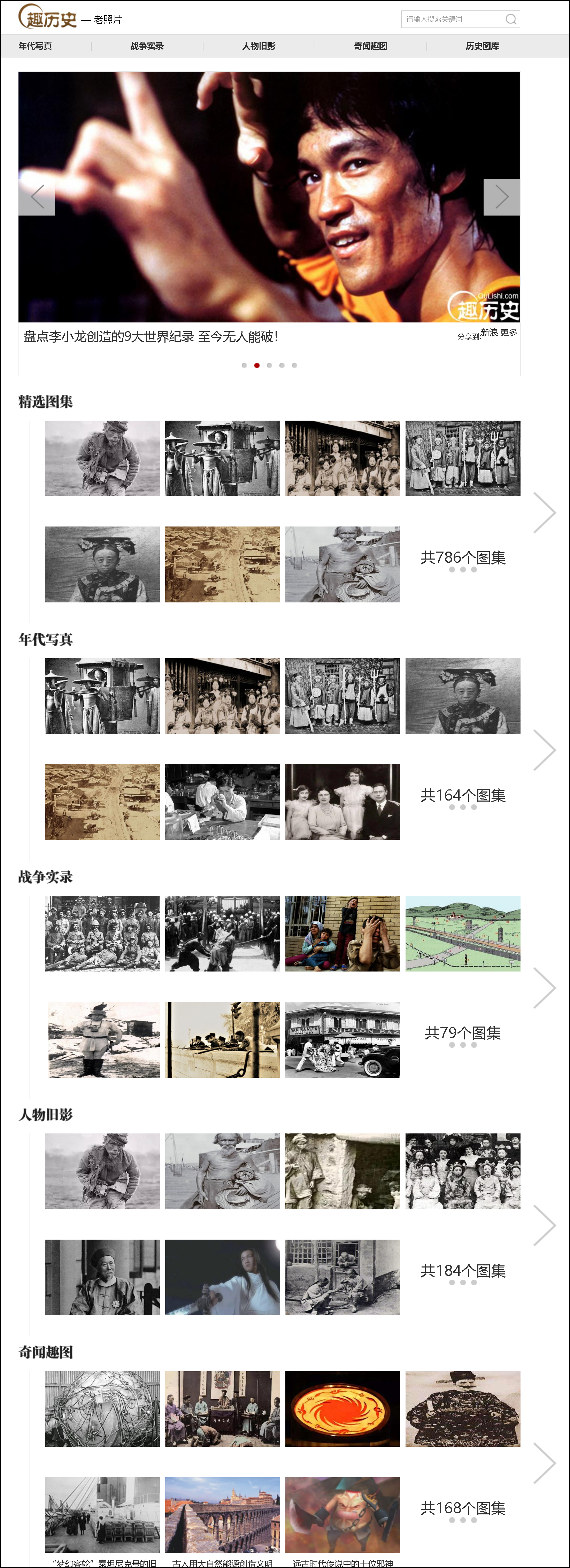This screenshot has height=1568, width=570.
Task: Share the article to 新浪
Action: coord(489,332)
